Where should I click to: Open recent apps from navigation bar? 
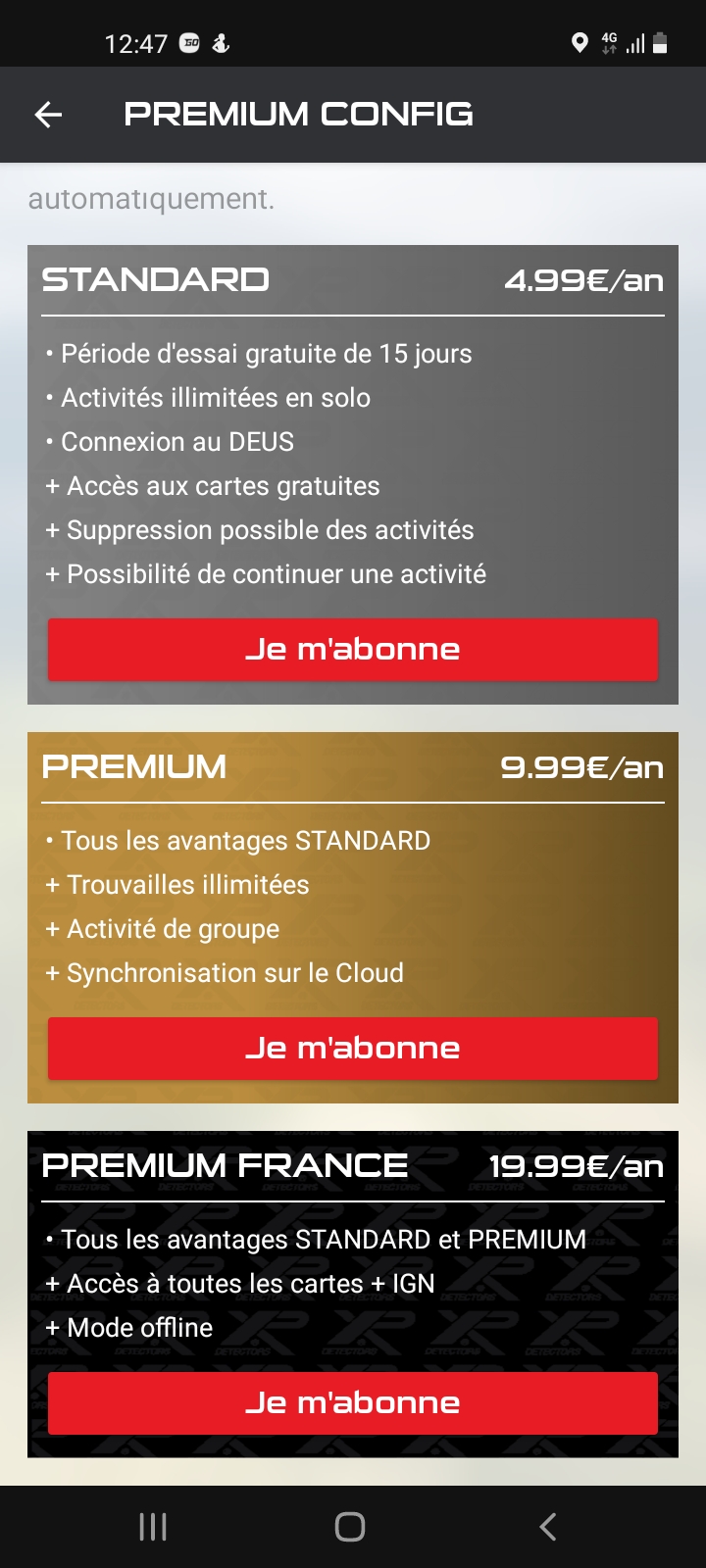coord(153,1526)
